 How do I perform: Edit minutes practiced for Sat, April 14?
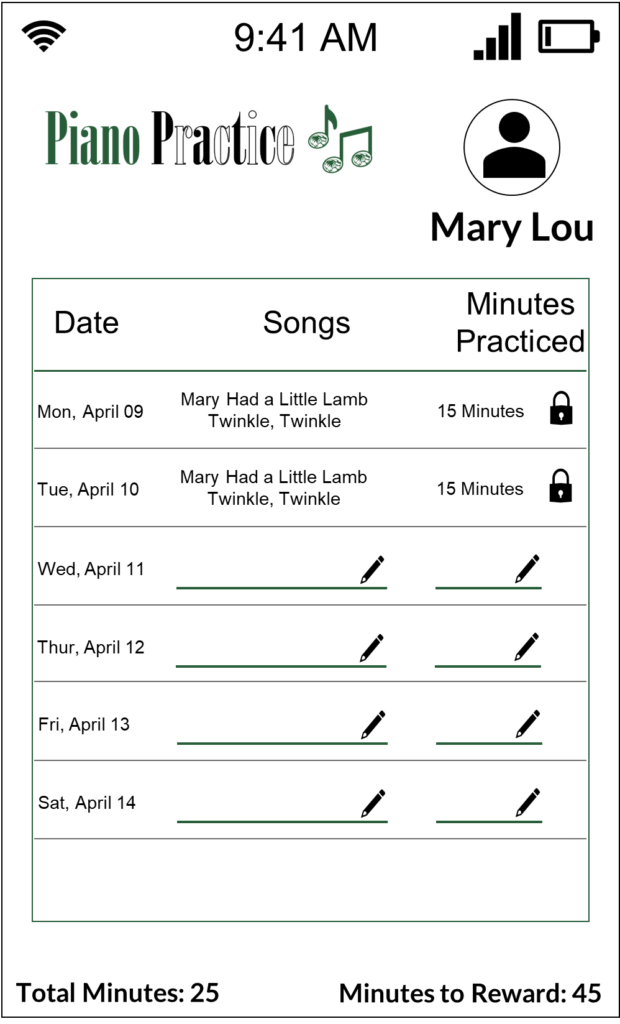527,802
